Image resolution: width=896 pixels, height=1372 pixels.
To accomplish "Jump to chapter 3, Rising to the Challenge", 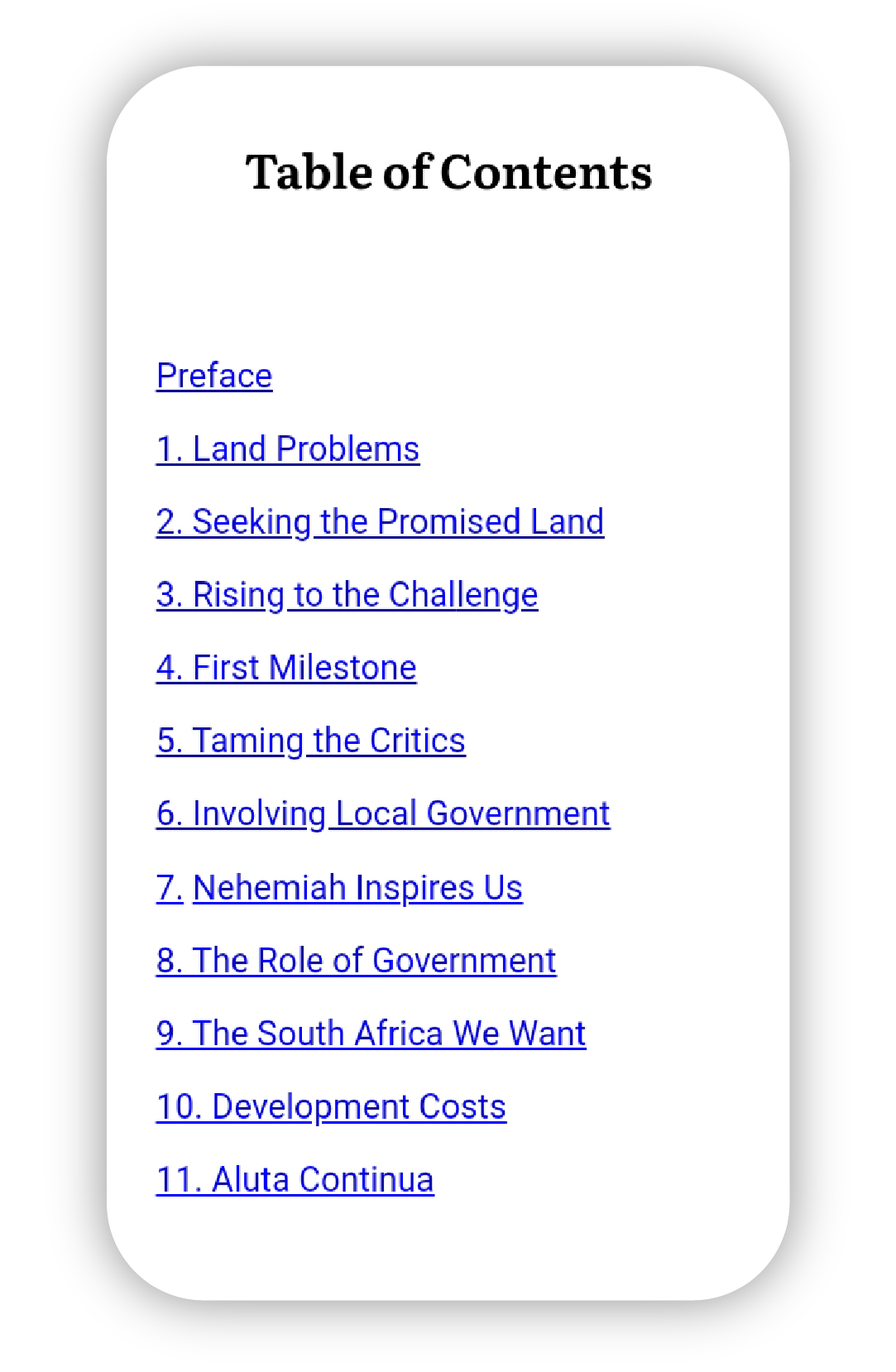I will click(347, 595).
